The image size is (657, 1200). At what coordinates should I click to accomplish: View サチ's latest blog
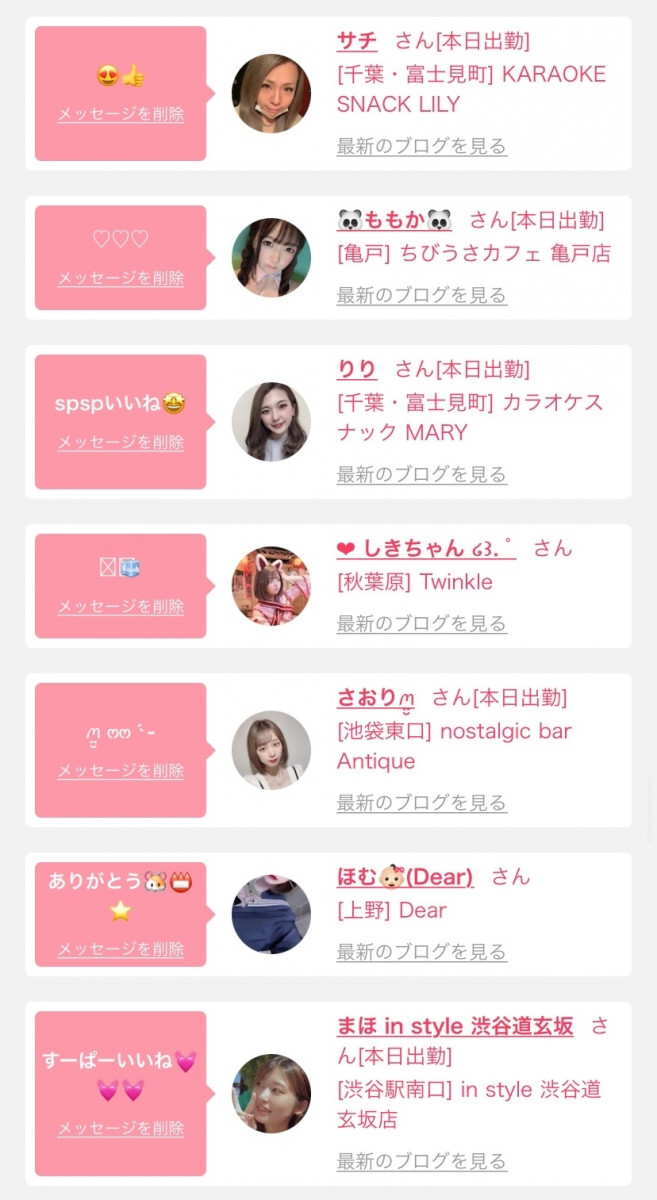pos(421,146)
